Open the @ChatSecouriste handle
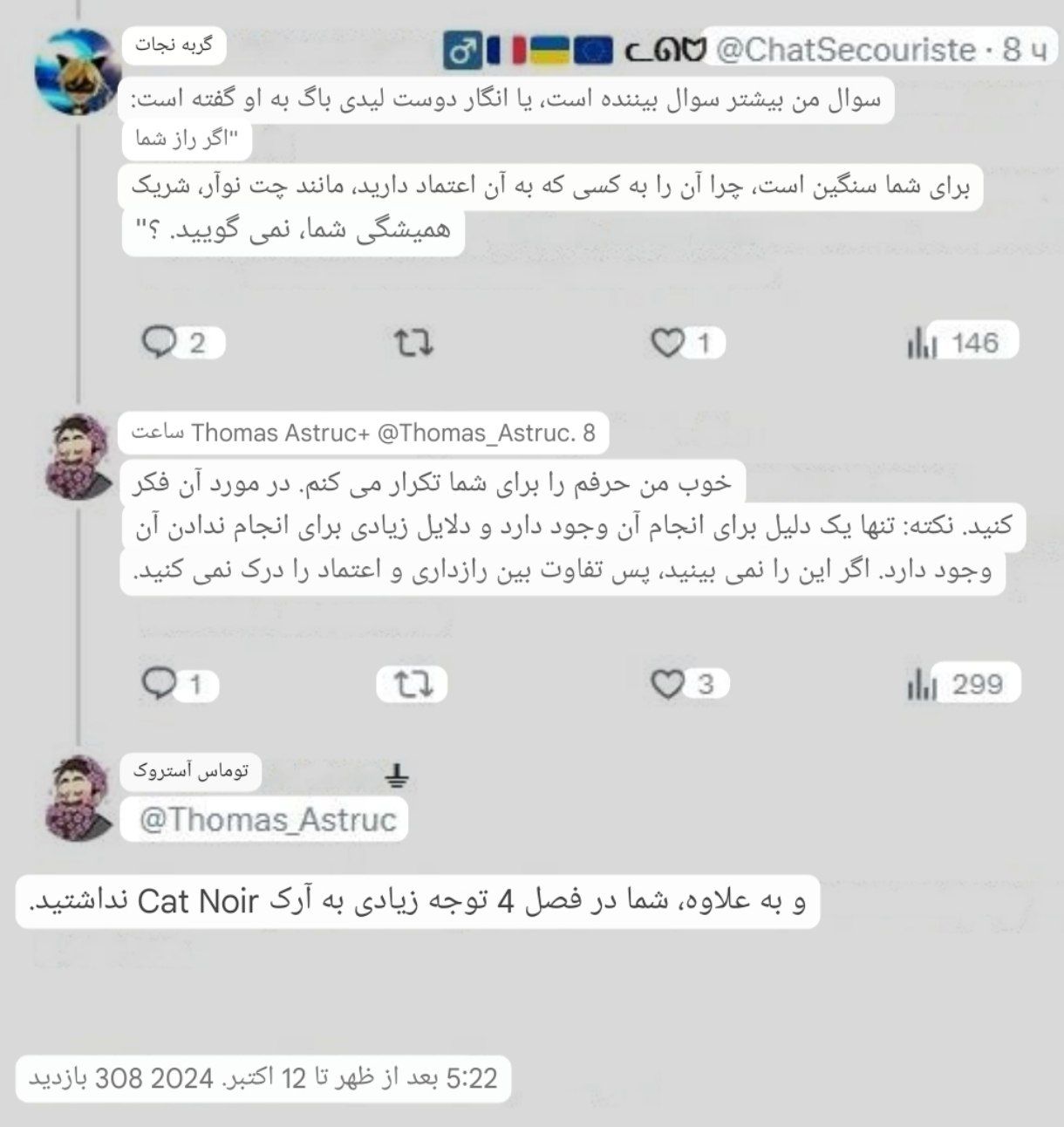 pos(845,50)
